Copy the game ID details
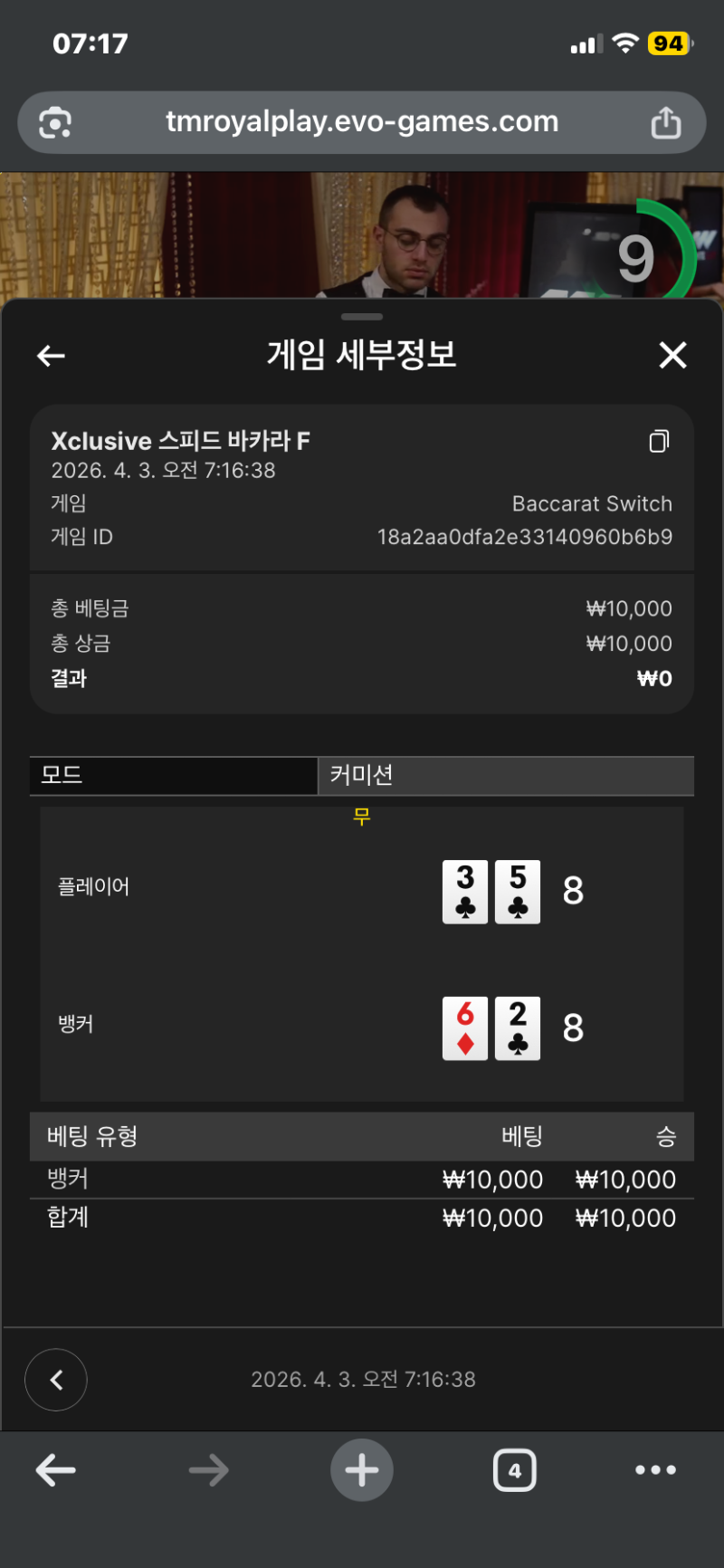Screen dimensions: 724x1568 point(659,441)
